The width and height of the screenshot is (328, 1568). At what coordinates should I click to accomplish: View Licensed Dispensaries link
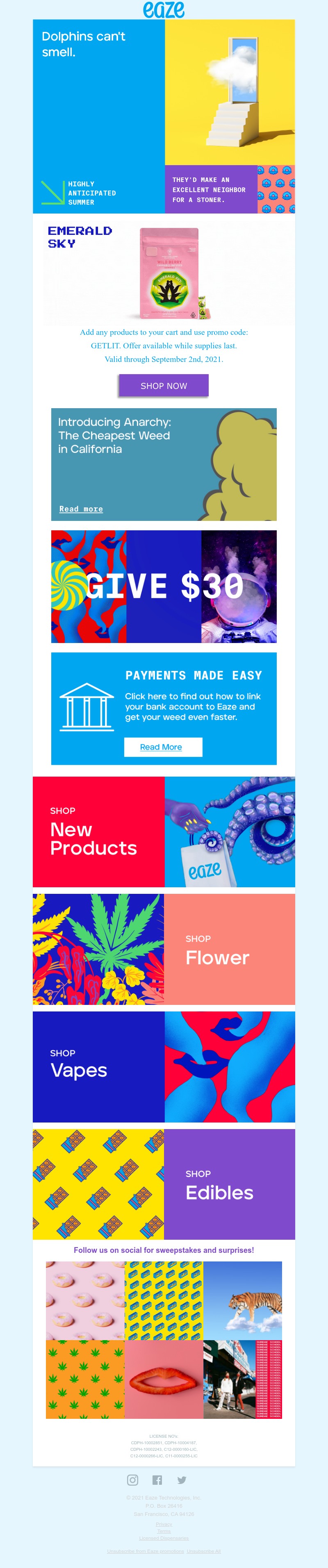(x=164, y=1538)
